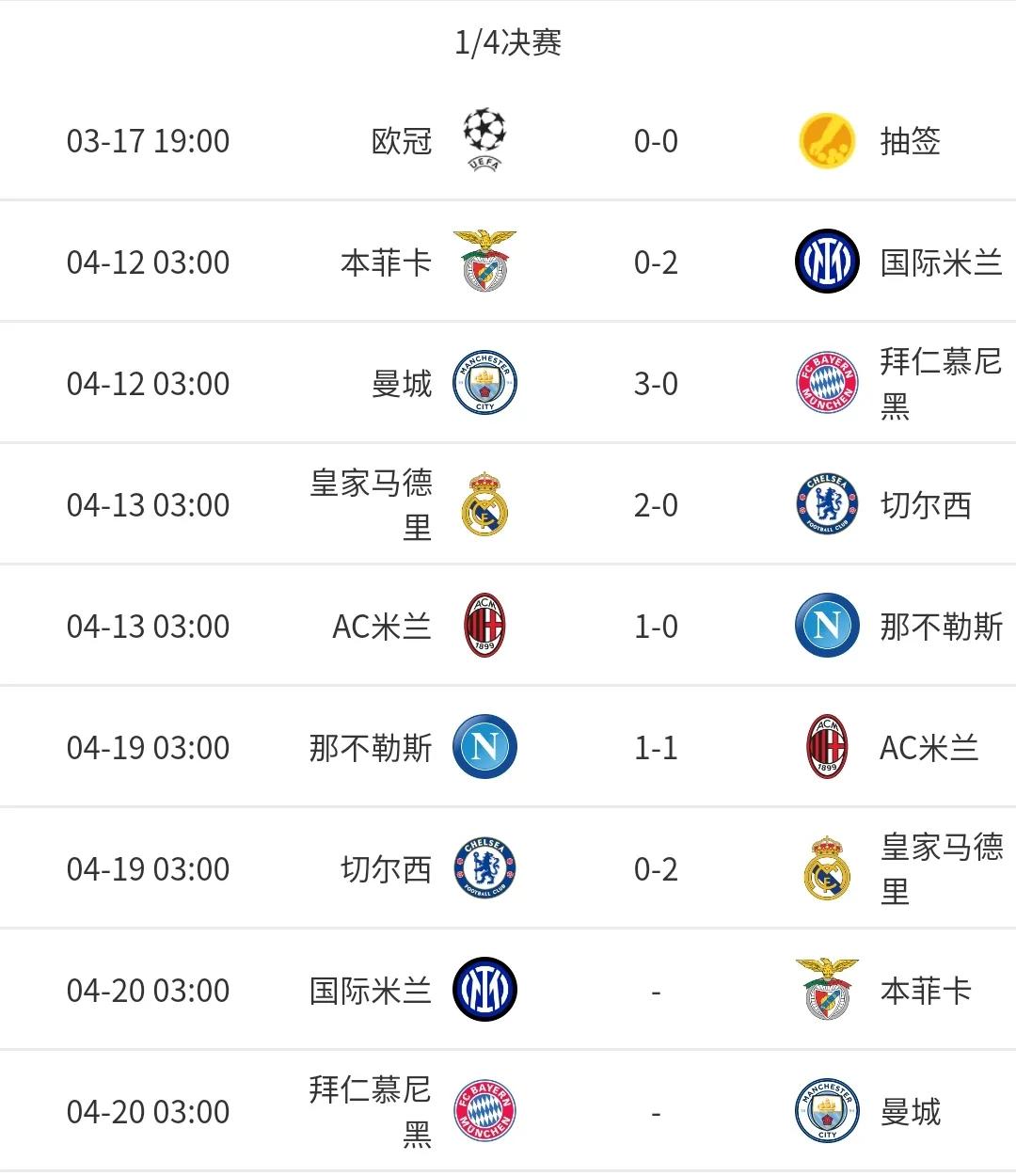Open the 04-12 本菲卡 vs 国际米兰 match

tap(508, 262)
